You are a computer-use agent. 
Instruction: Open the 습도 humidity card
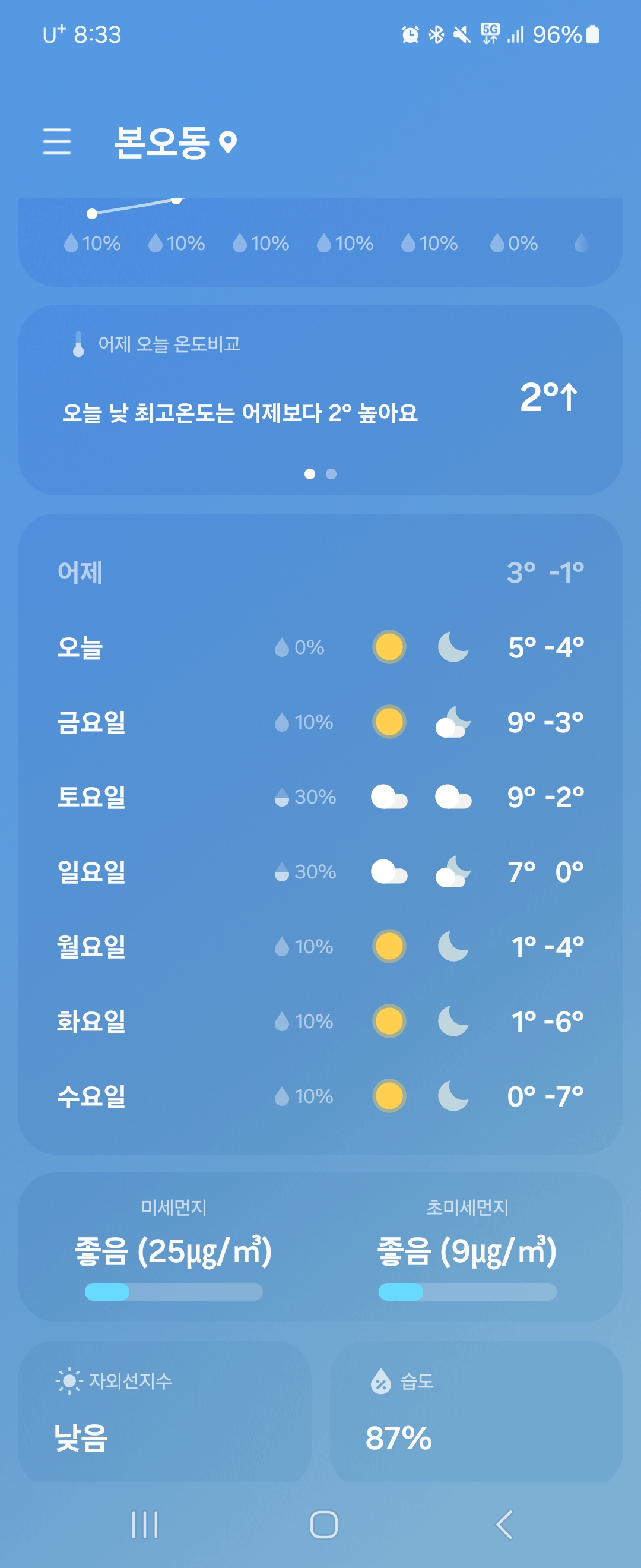pyautogui.click(x=476, y=1412)
